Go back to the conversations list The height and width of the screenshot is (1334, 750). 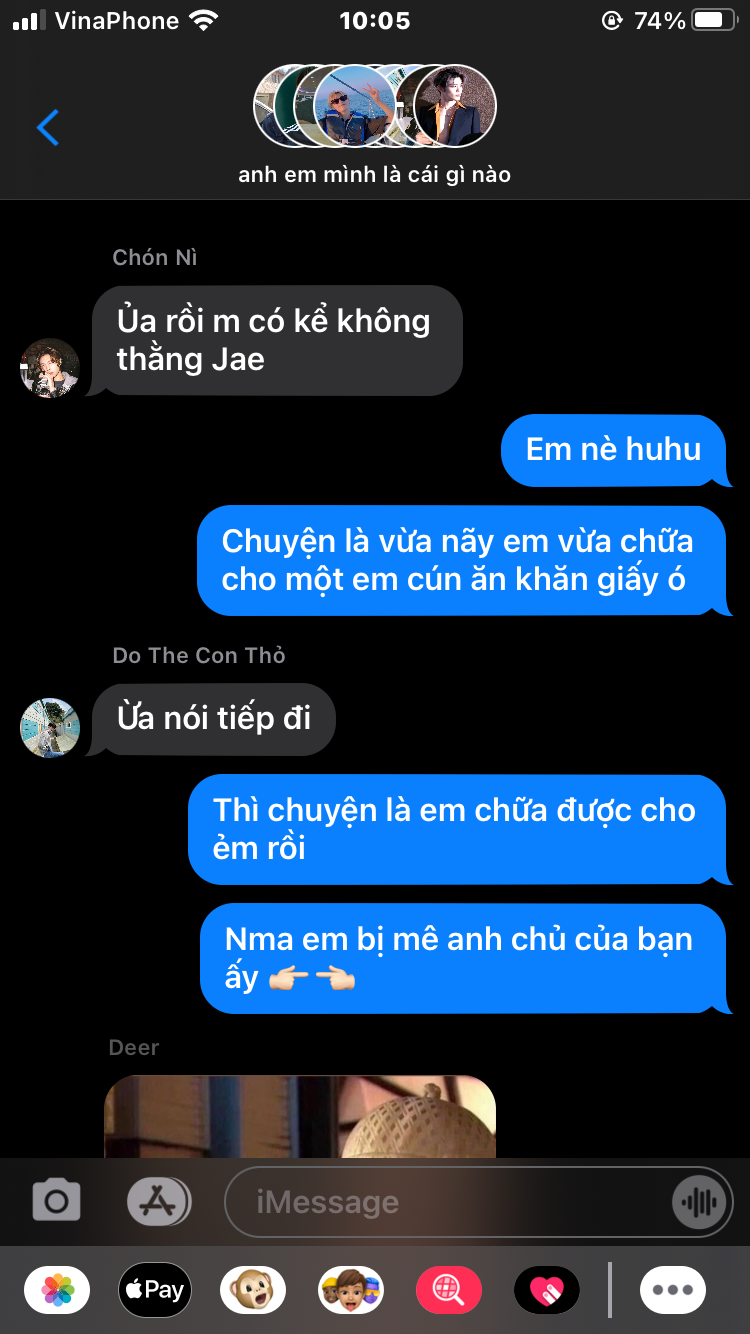47,127
